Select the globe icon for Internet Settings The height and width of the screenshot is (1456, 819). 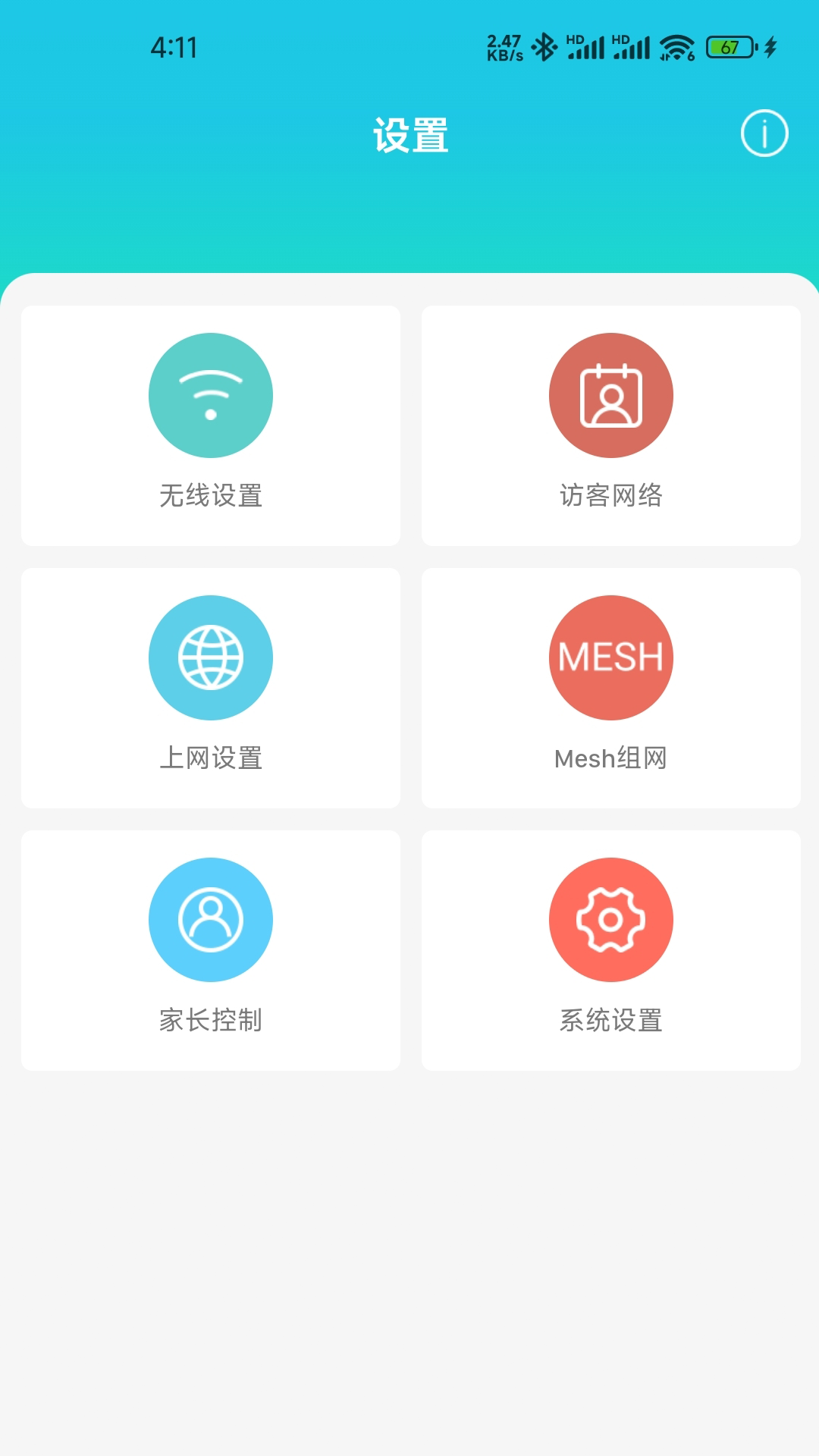tap(211, 657)
